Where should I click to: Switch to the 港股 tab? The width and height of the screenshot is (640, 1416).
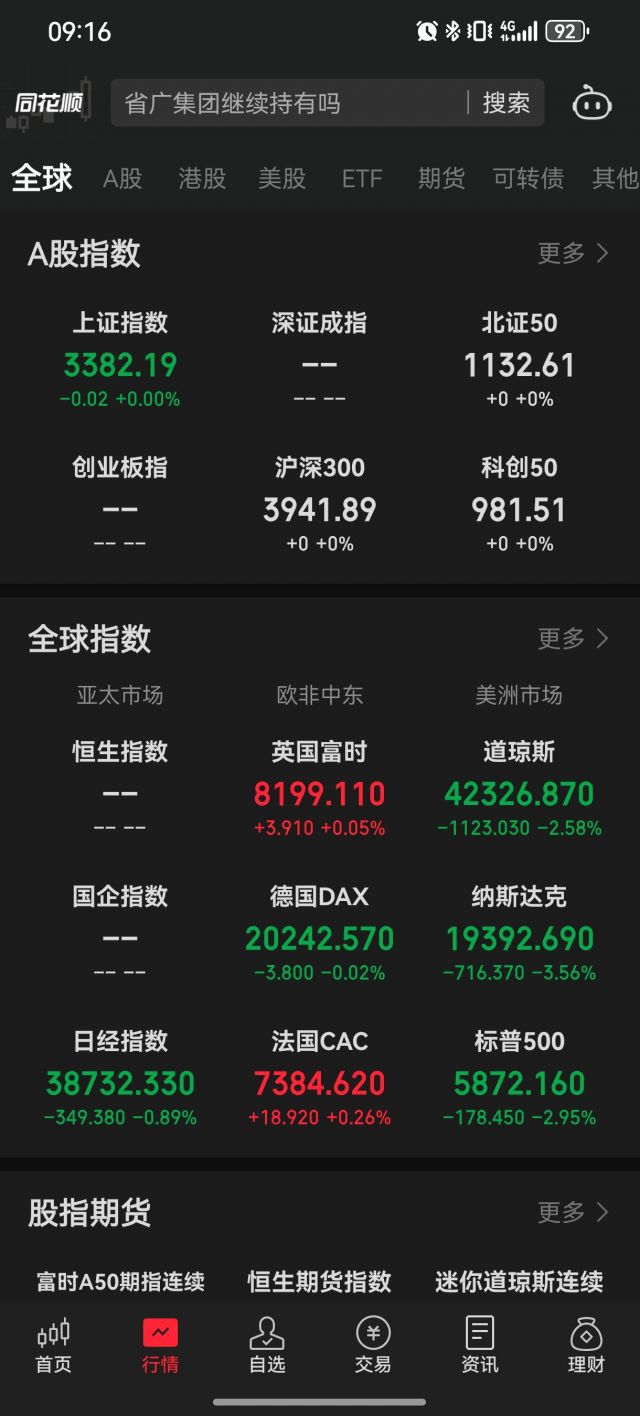pos(203,178)
